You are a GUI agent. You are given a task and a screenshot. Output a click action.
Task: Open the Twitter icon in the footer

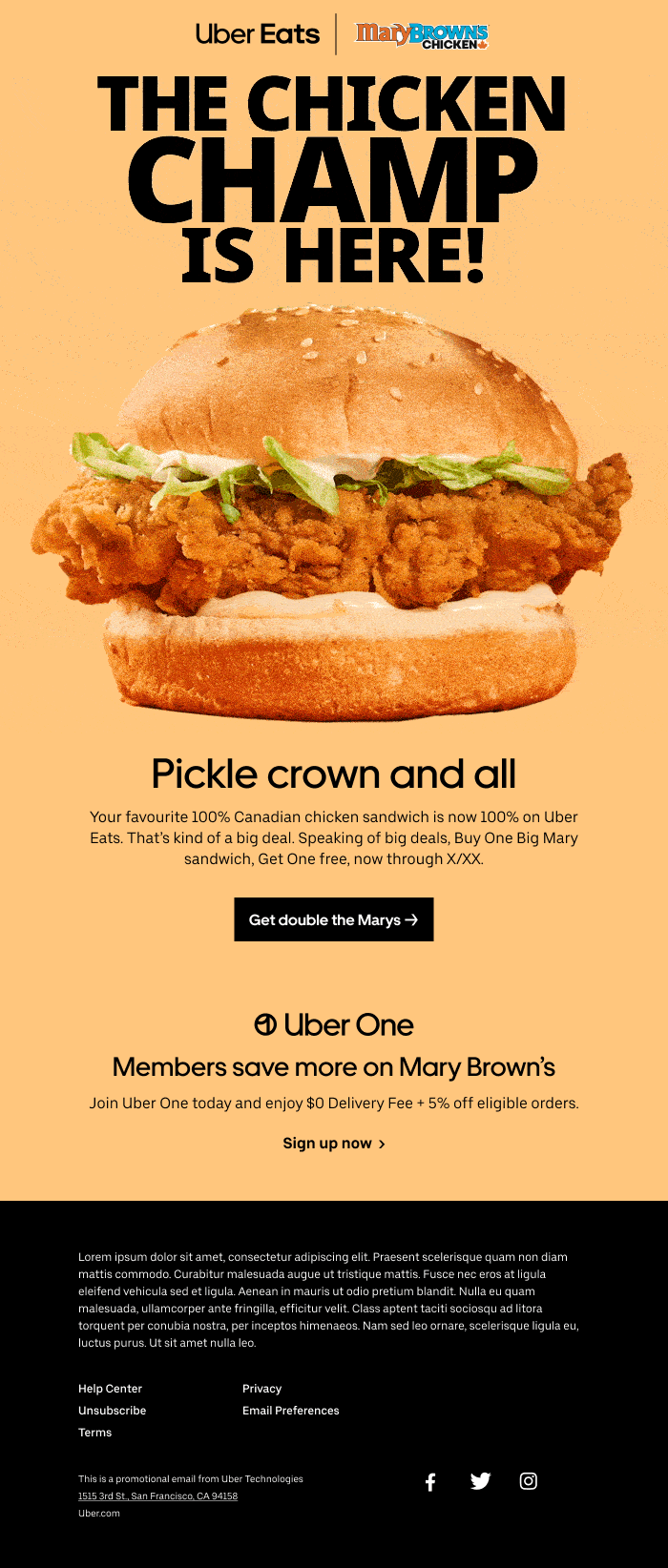pyautogui.click(x=480, y=1481)
